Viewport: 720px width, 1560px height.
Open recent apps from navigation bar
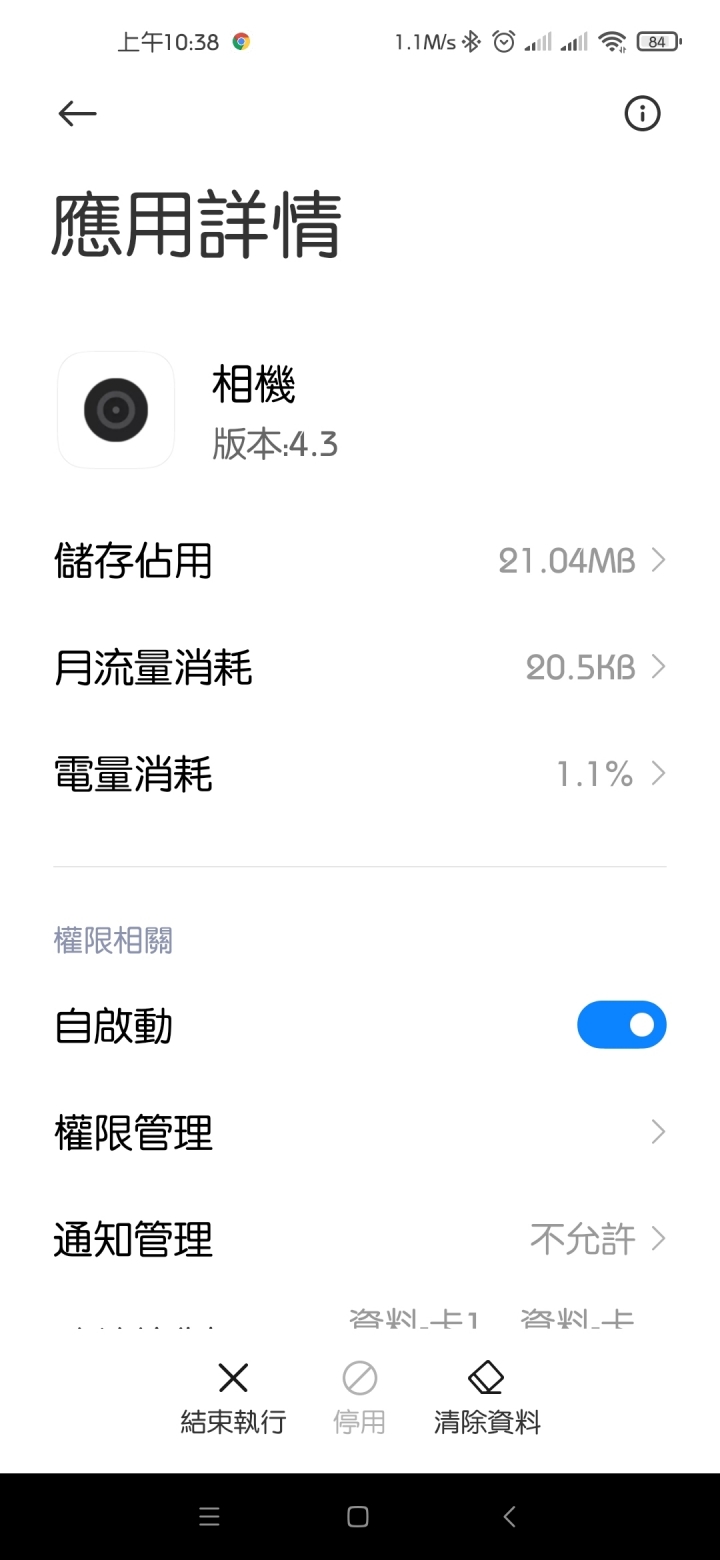[209, 1517]
